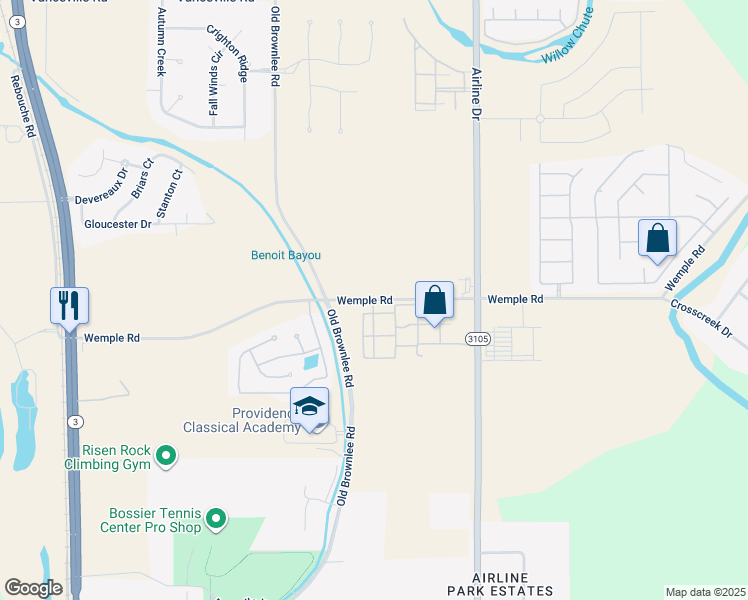This screenshot has width=748, height=600.
Task: Open Bossier Tennis Center Pro Shop pin
Action: pos(216,520)
